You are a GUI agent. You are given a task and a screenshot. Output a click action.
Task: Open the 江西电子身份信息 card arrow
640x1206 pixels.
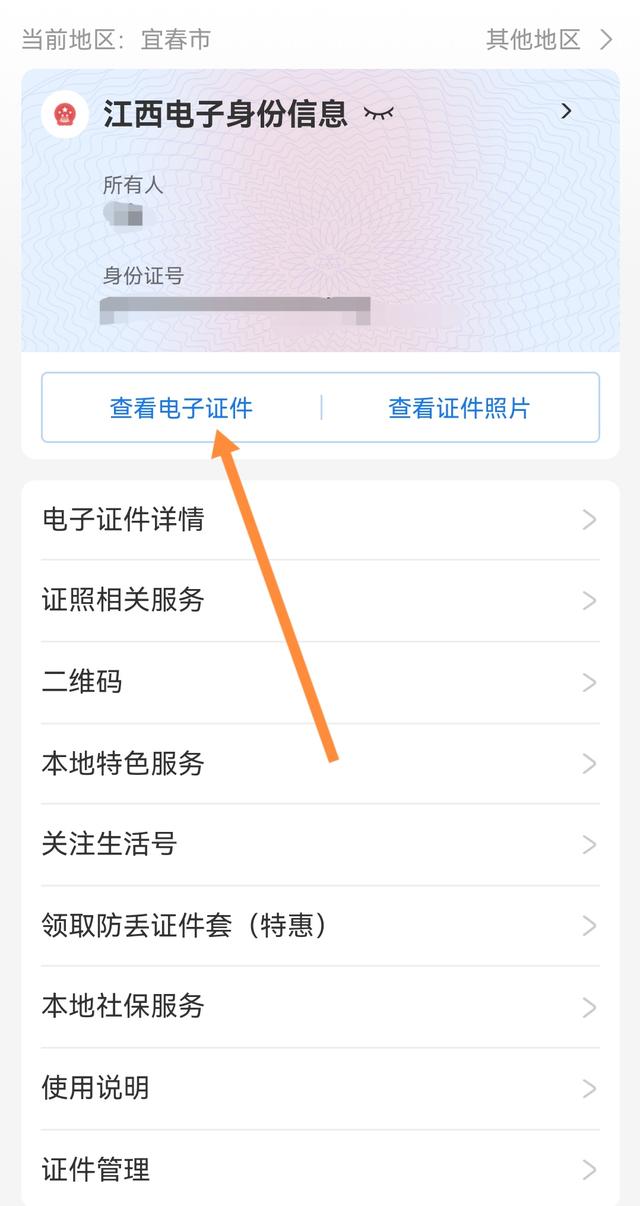(567, 111)
